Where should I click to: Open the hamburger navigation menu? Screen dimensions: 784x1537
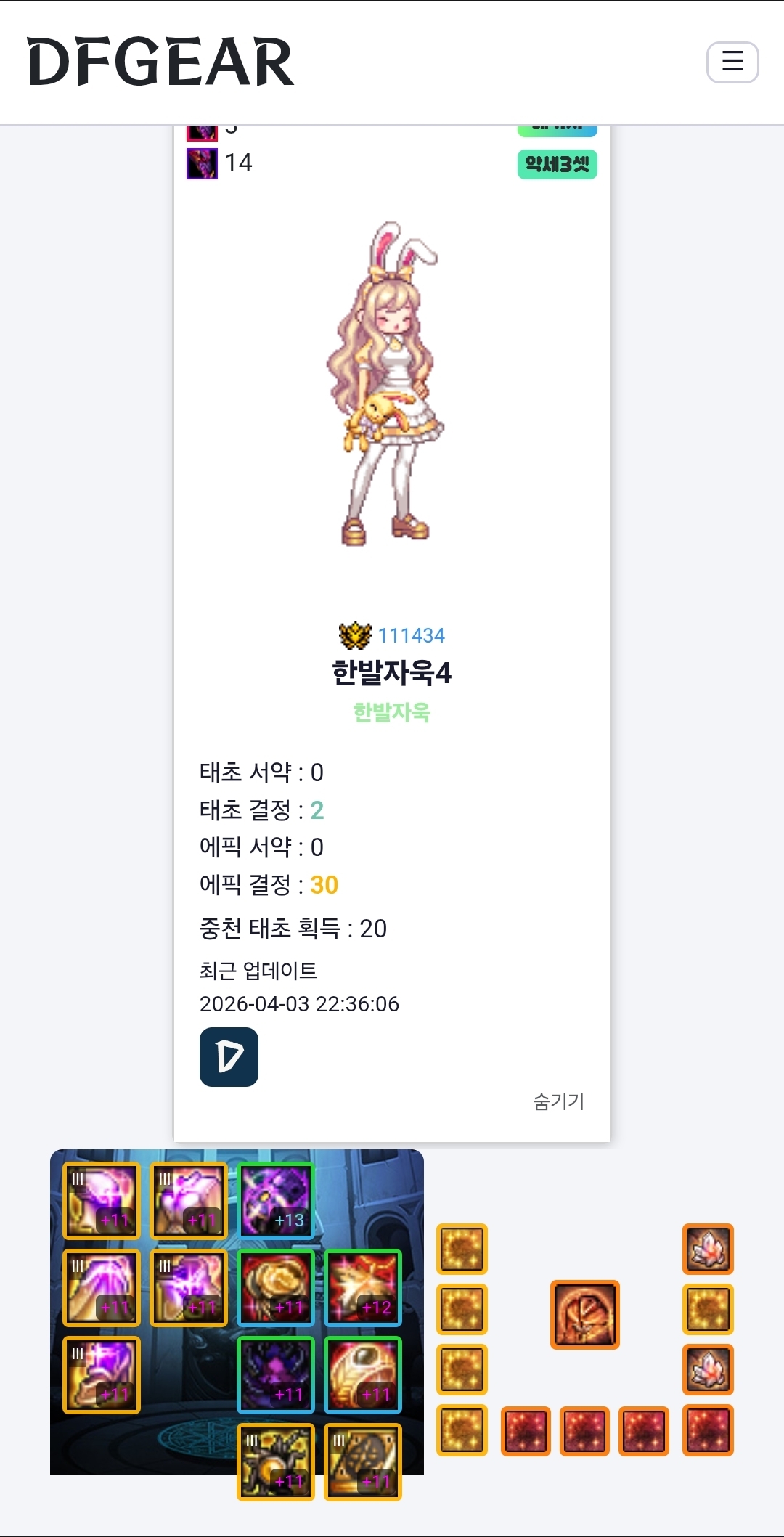pos(732,62)
